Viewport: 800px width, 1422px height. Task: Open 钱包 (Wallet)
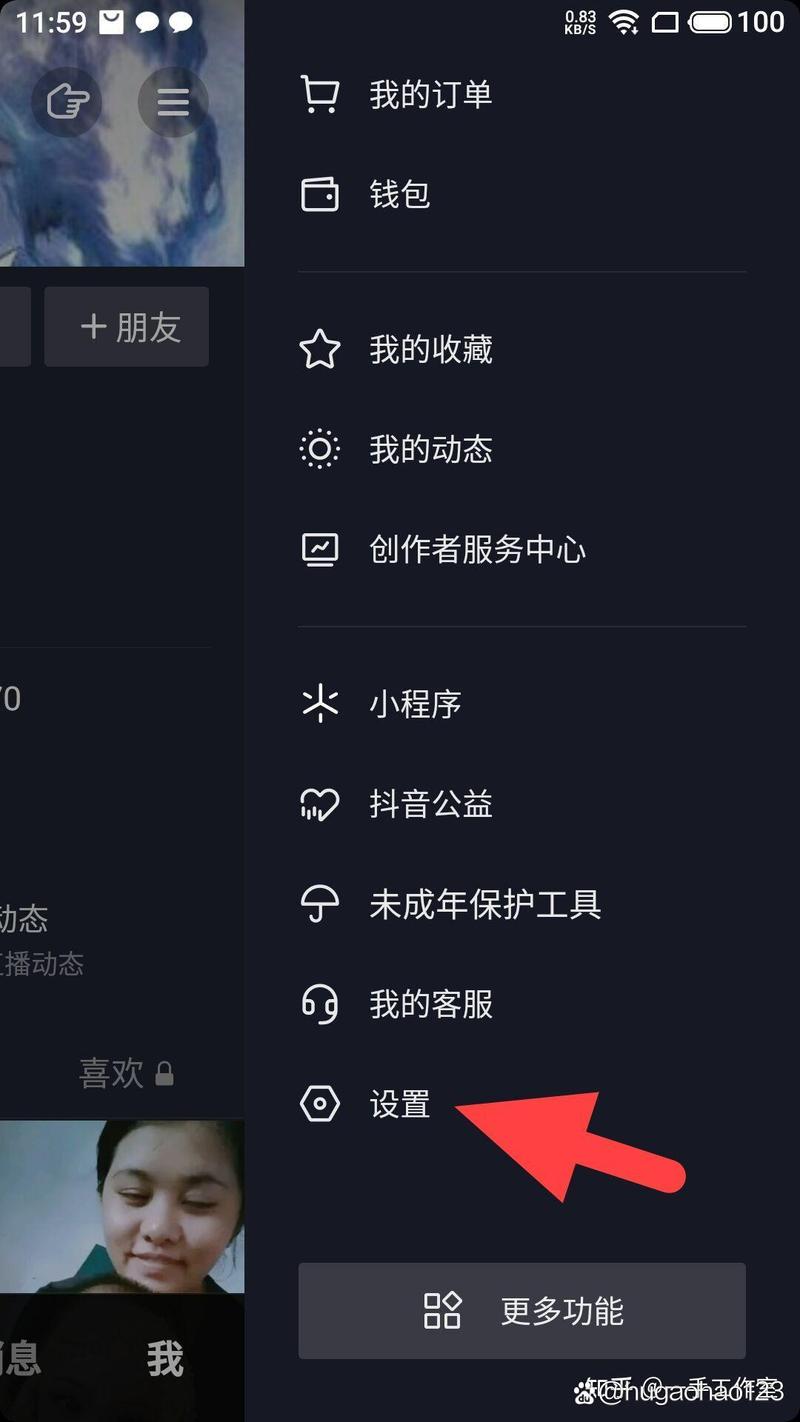click(399, 194)
